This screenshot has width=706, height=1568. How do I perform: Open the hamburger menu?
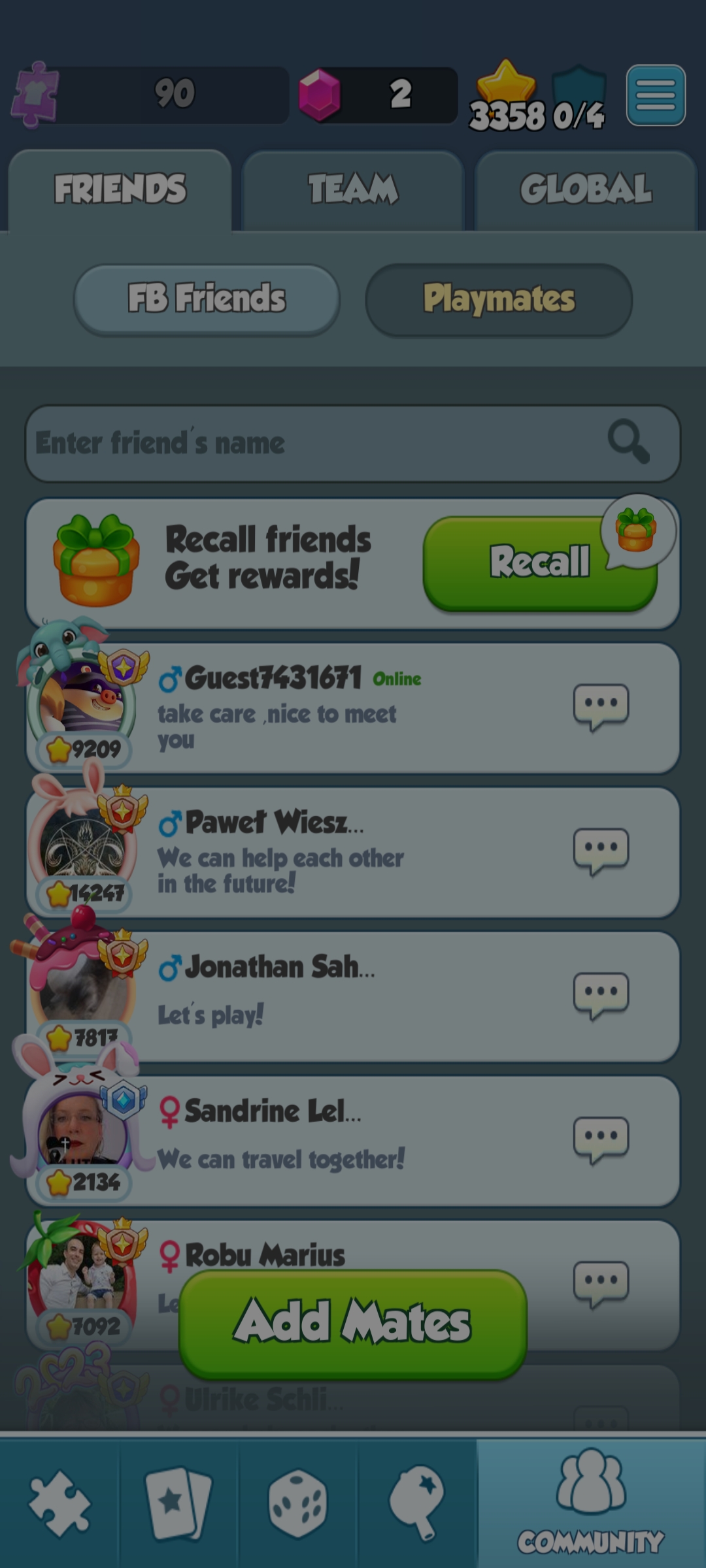pyautogui.click(x=656, y=95)
